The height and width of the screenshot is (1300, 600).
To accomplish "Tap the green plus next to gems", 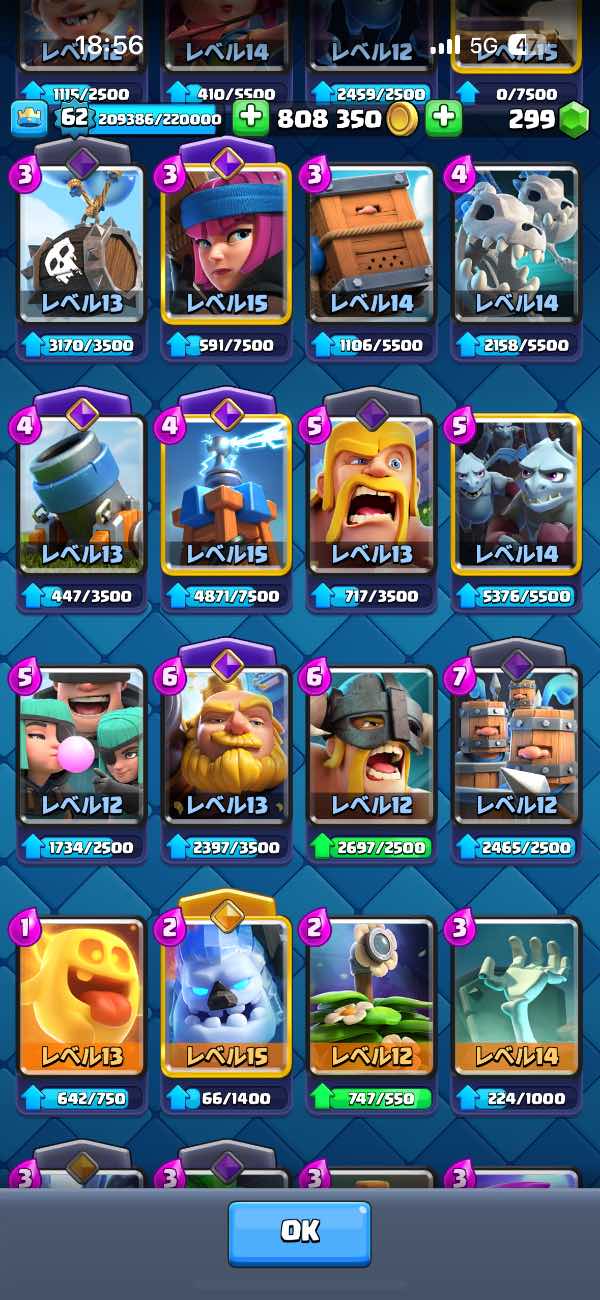I will [x=443, y=118].
